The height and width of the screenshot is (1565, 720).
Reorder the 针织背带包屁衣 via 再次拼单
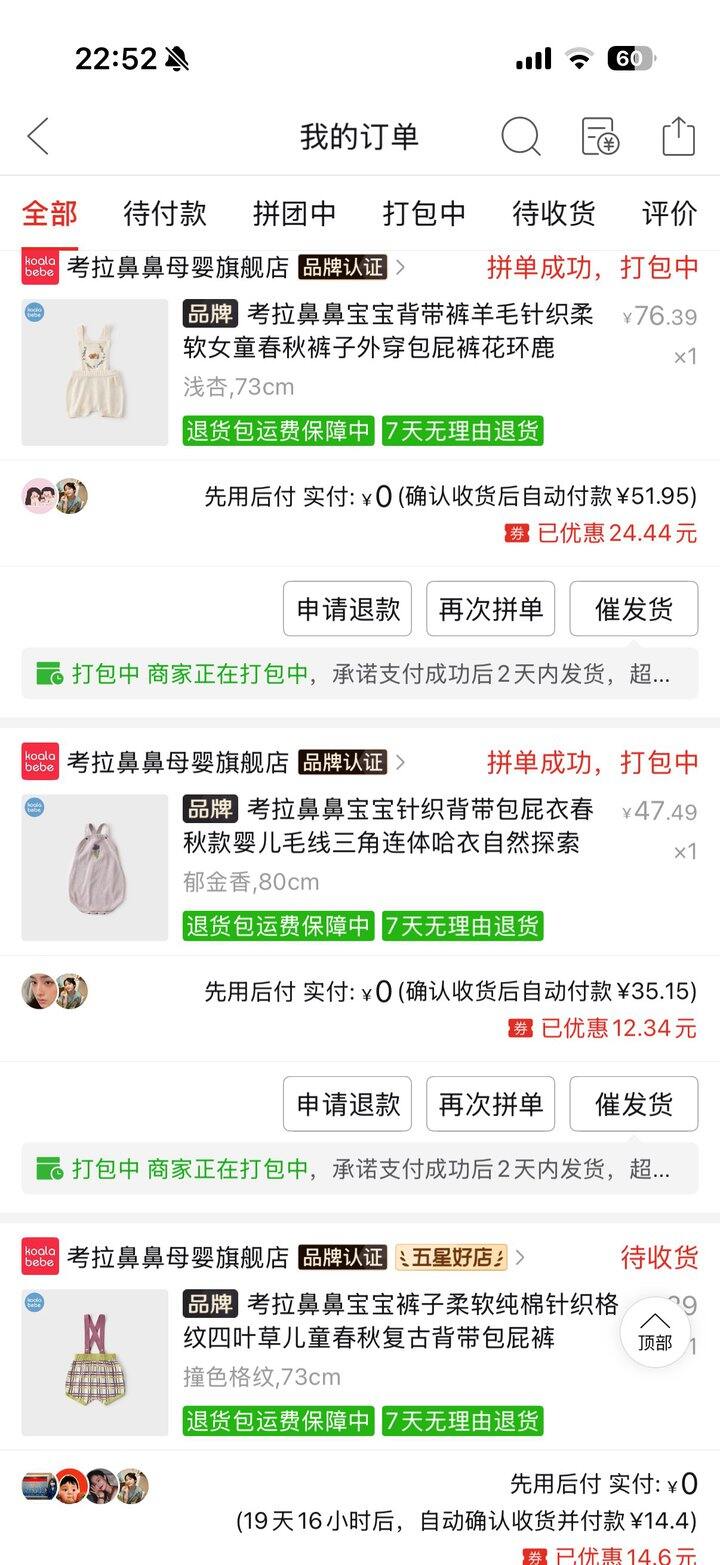click(490, 1104)
